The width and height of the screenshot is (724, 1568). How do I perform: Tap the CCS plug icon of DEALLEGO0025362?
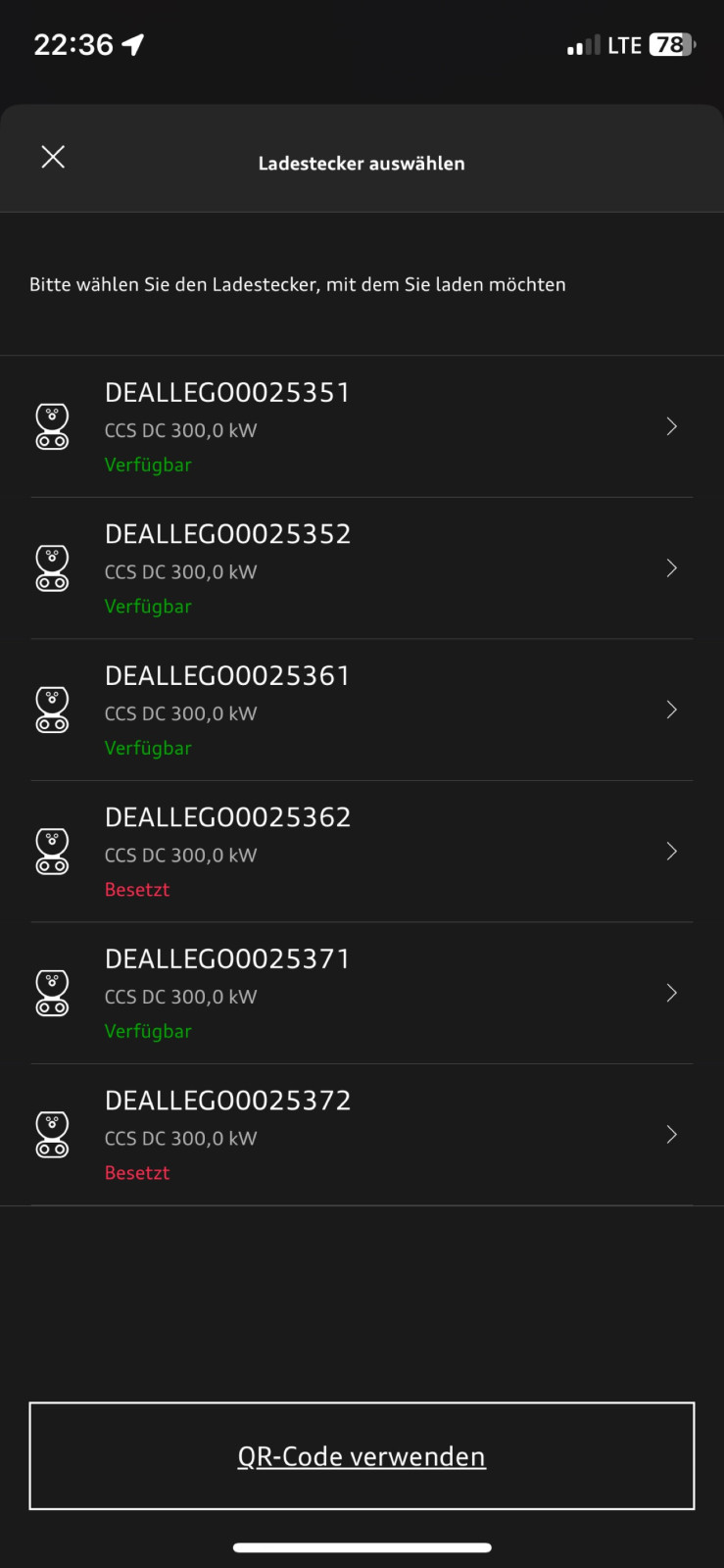point(52,850)
